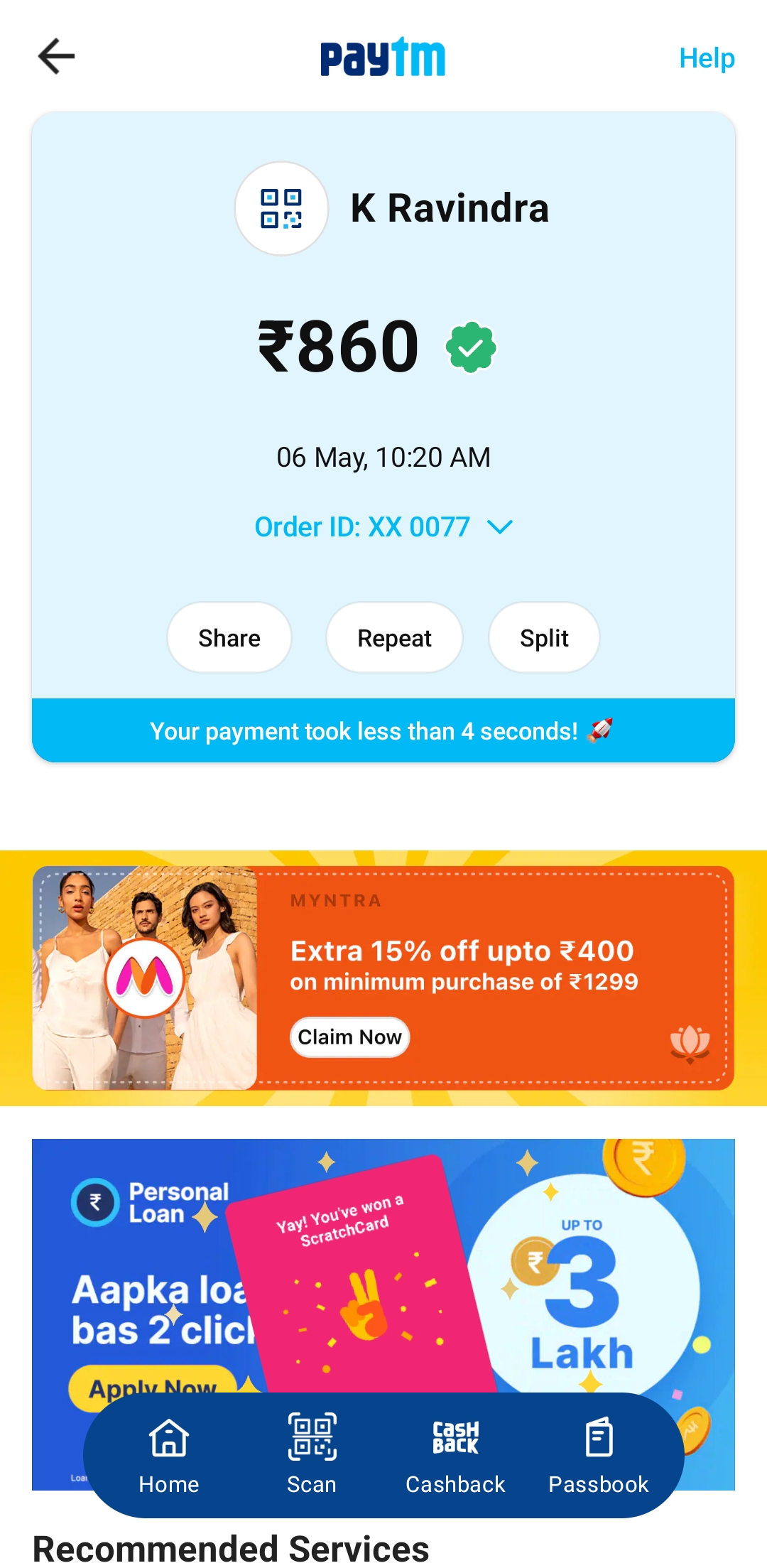Screen dimensions: 767x1568
Task: Go back using the arrow icon
Action: point(56,57)
